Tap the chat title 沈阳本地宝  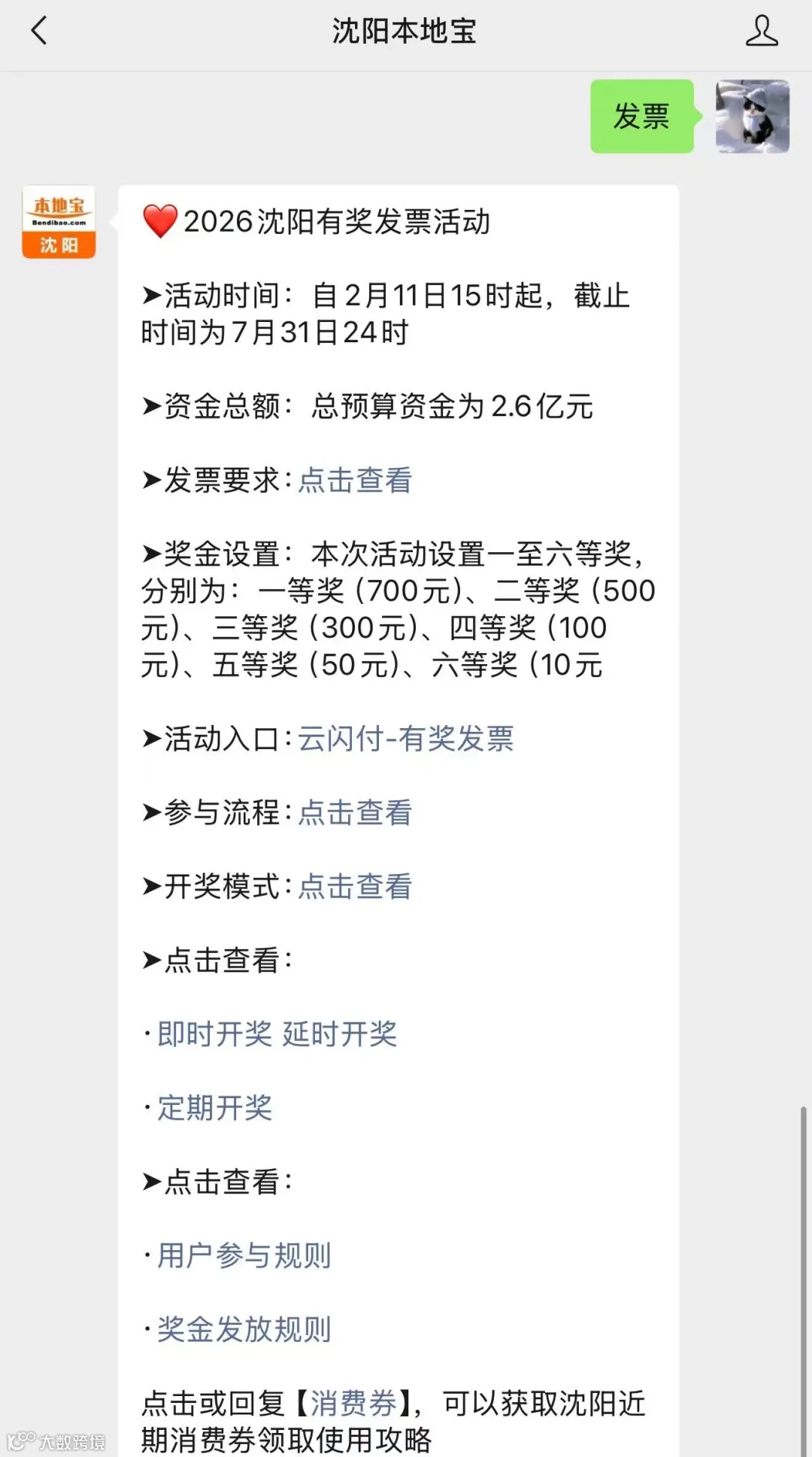406,32
